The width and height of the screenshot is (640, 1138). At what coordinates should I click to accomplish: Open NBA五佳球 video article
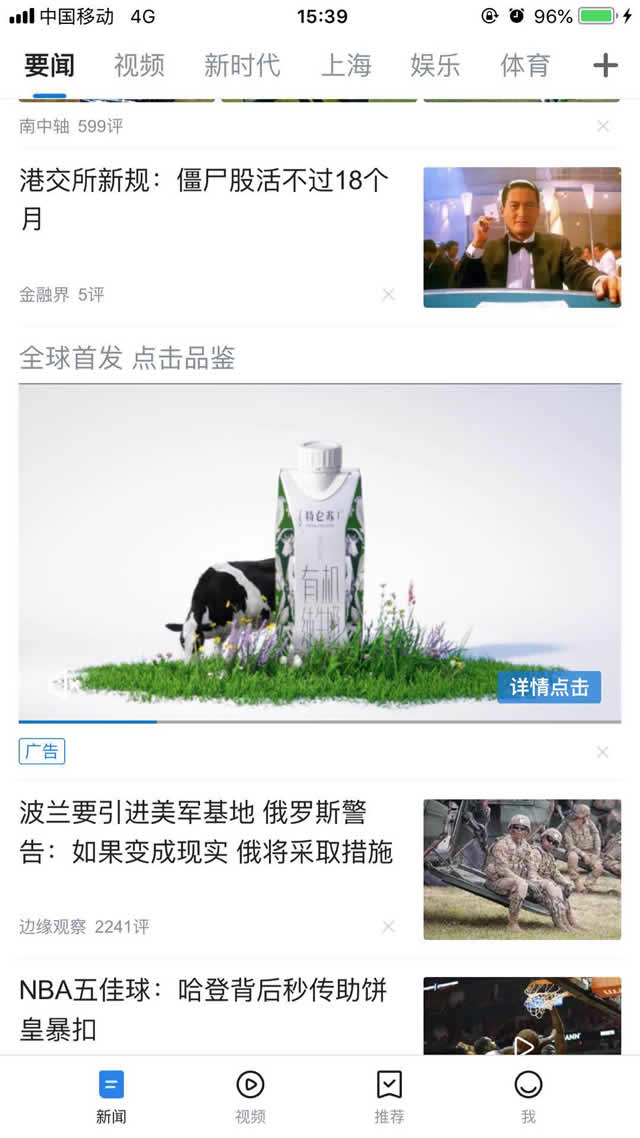click(203, 1008)
